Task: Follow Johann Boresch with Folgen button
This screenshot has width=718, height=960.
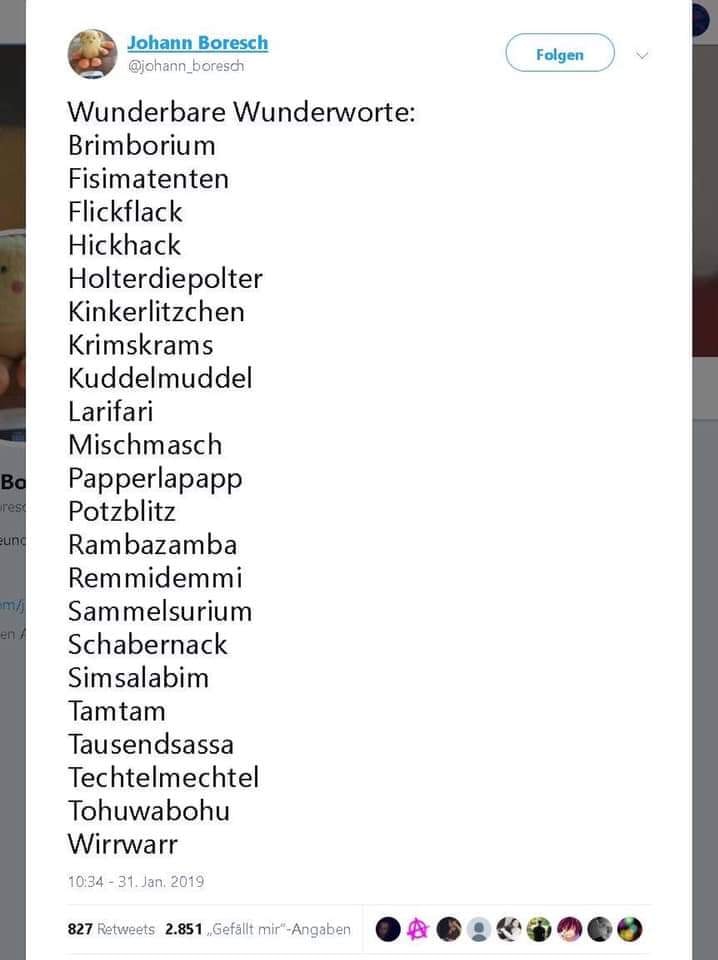Action: (x=559, y=54)
